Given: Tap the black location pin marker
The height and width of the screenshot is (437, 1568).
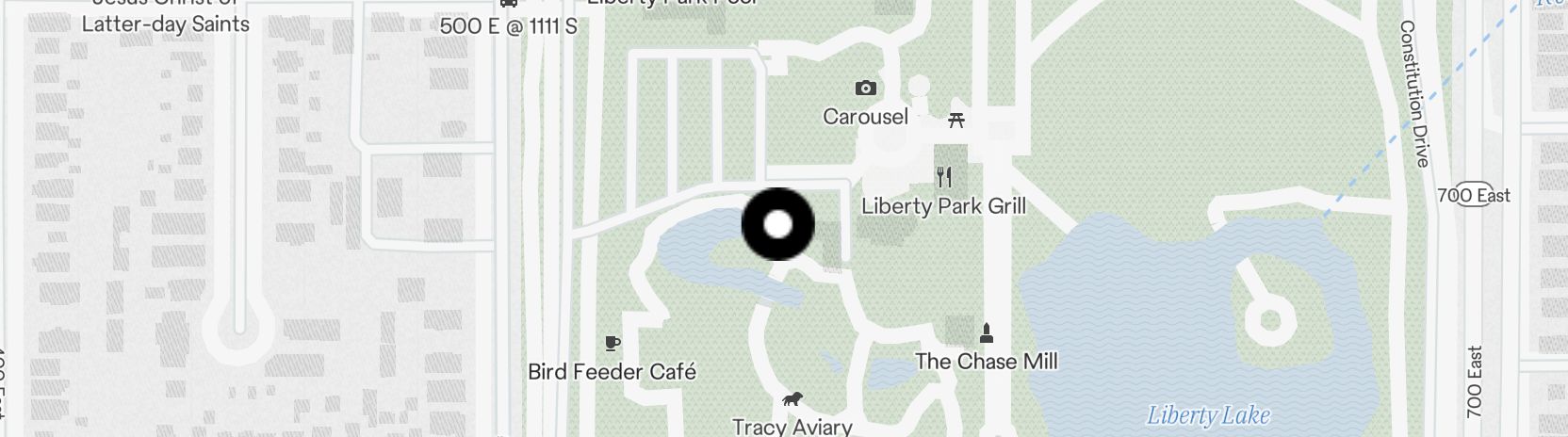Looking at the screenshot, I should tap(777, 225).
